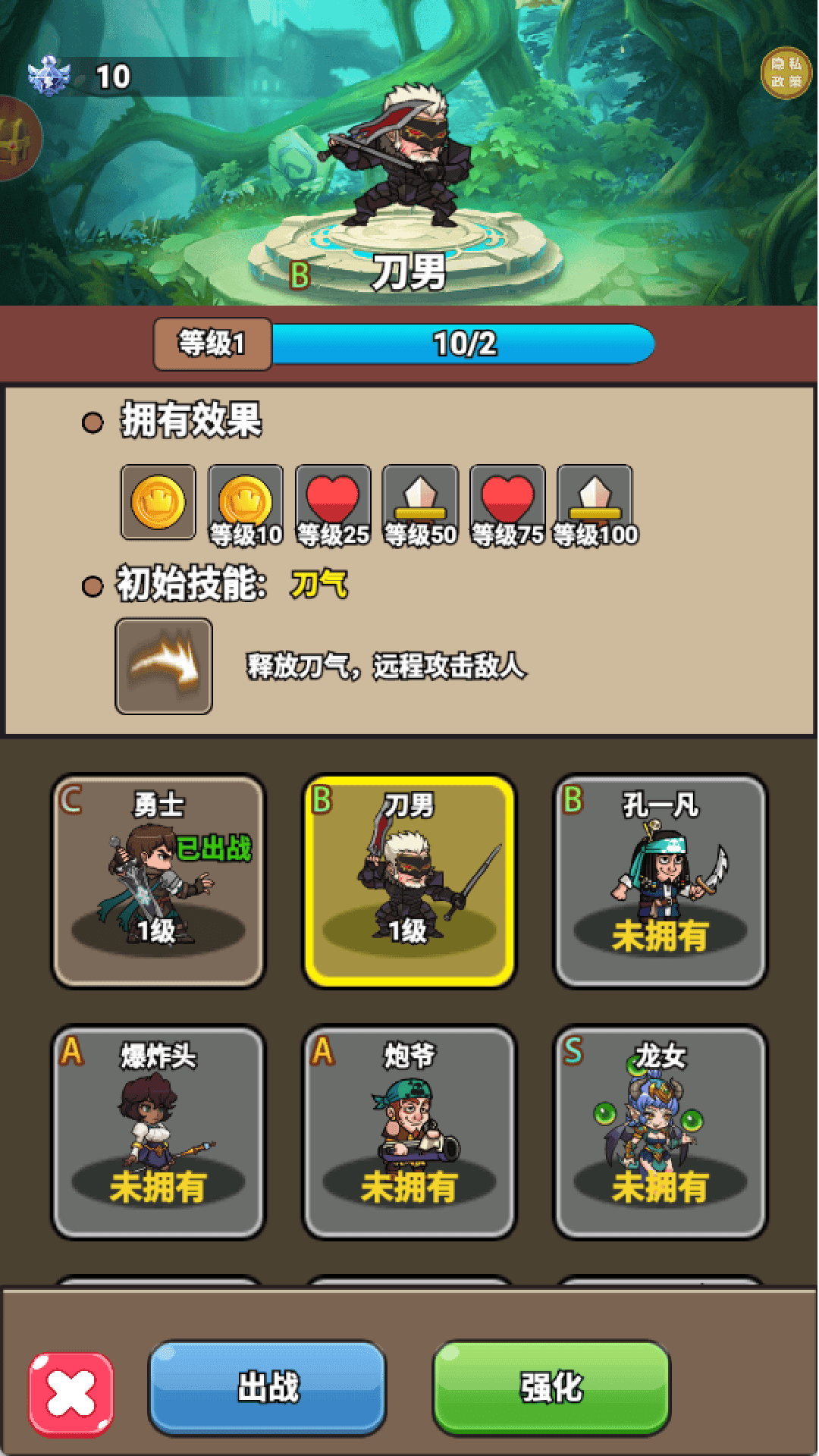Close the hero selection screen
This screenshot has height=1456, width=819.
[x=71, y=1394]
